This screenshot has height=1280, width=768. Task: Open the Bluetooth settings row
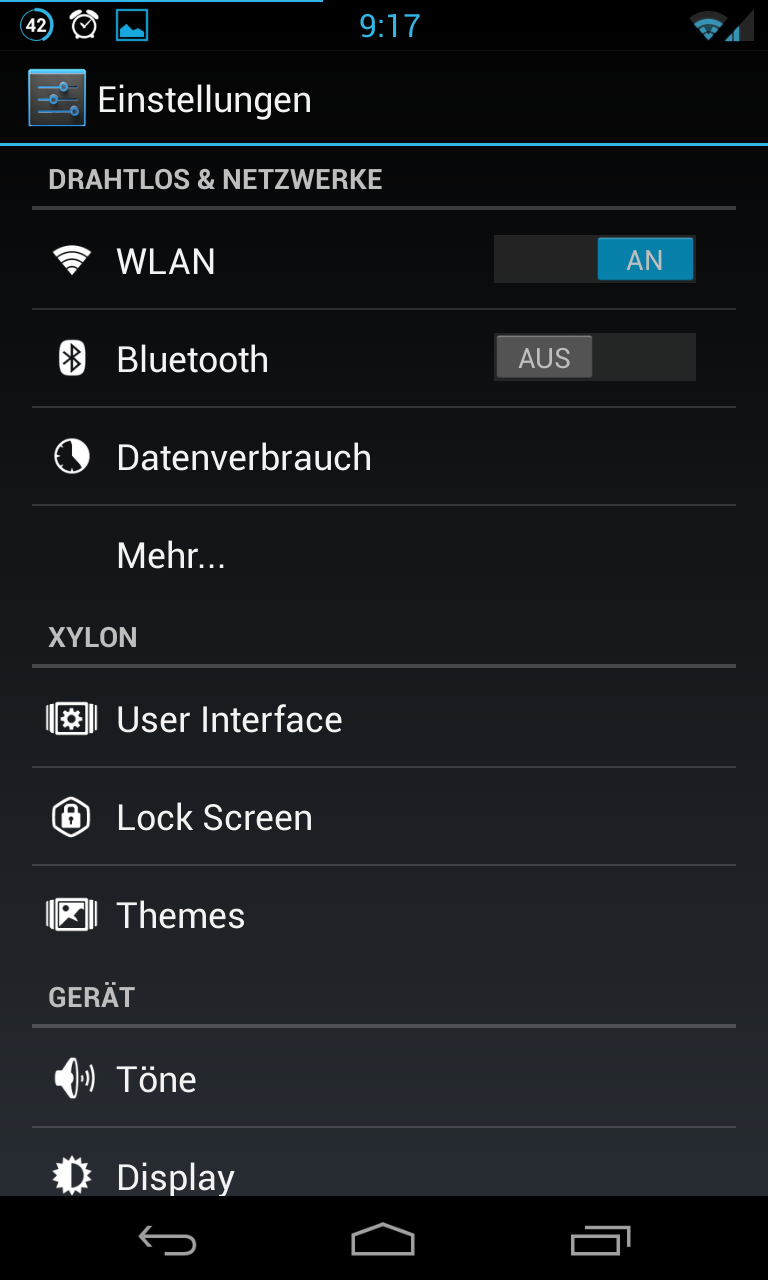tap(384, 358)
